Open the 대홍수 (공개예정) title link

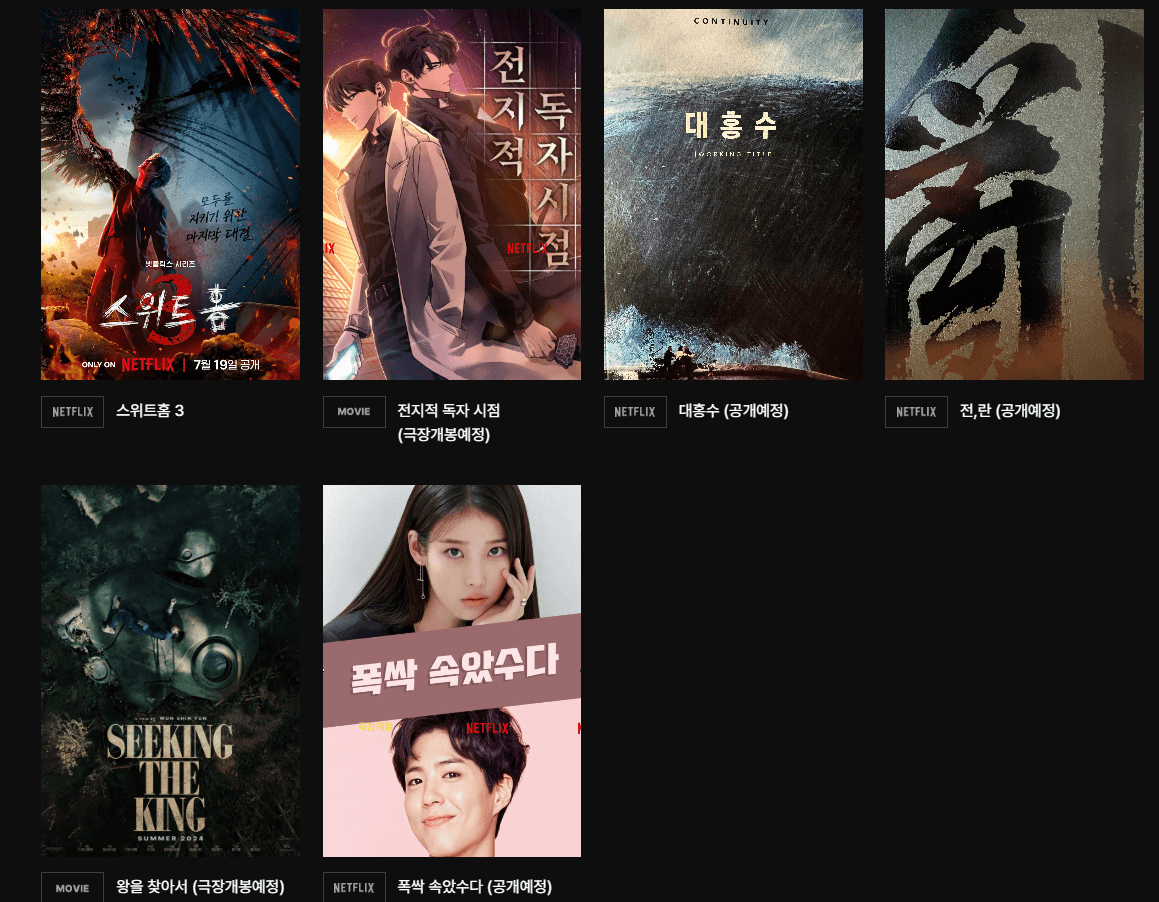733,411
